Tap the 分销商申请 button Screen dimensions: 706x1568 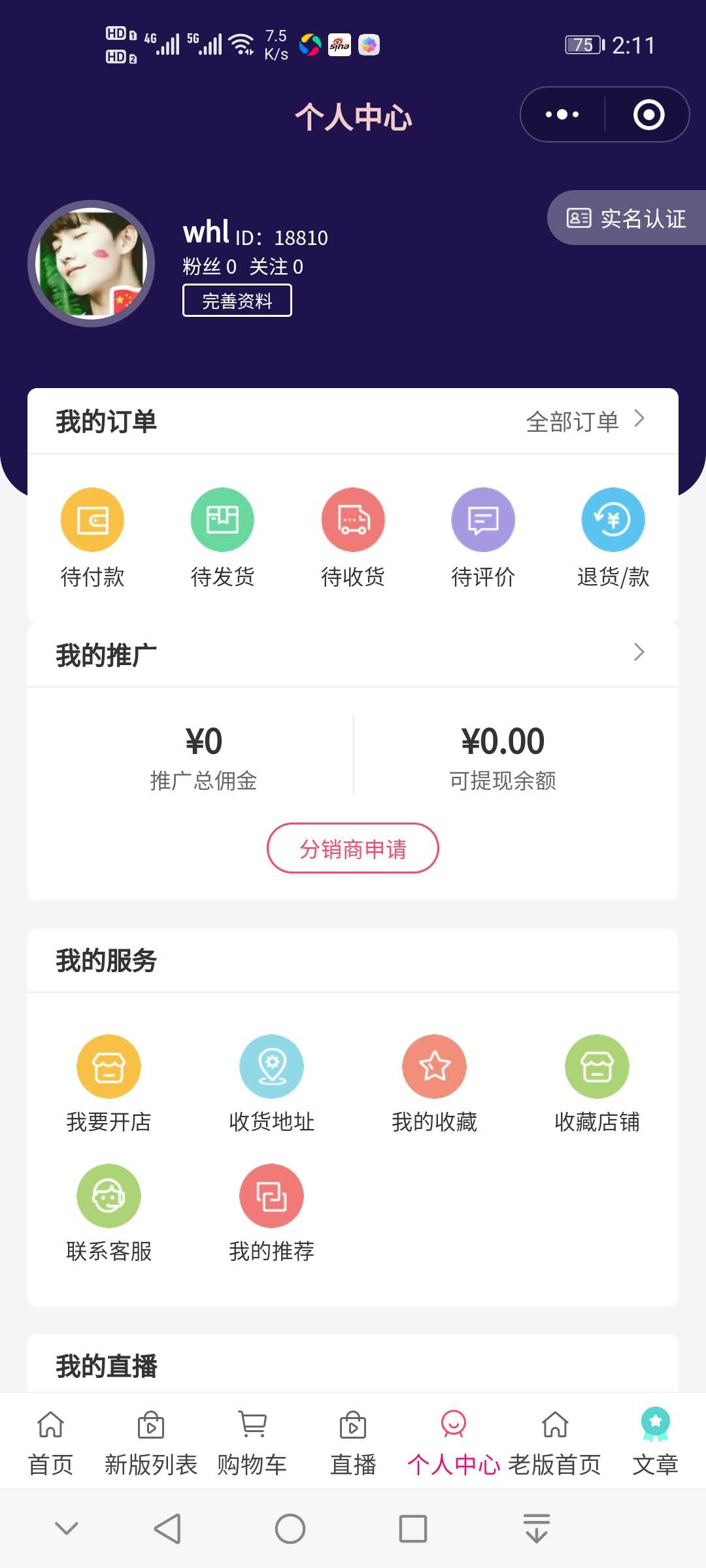click(x=353, y=848)
